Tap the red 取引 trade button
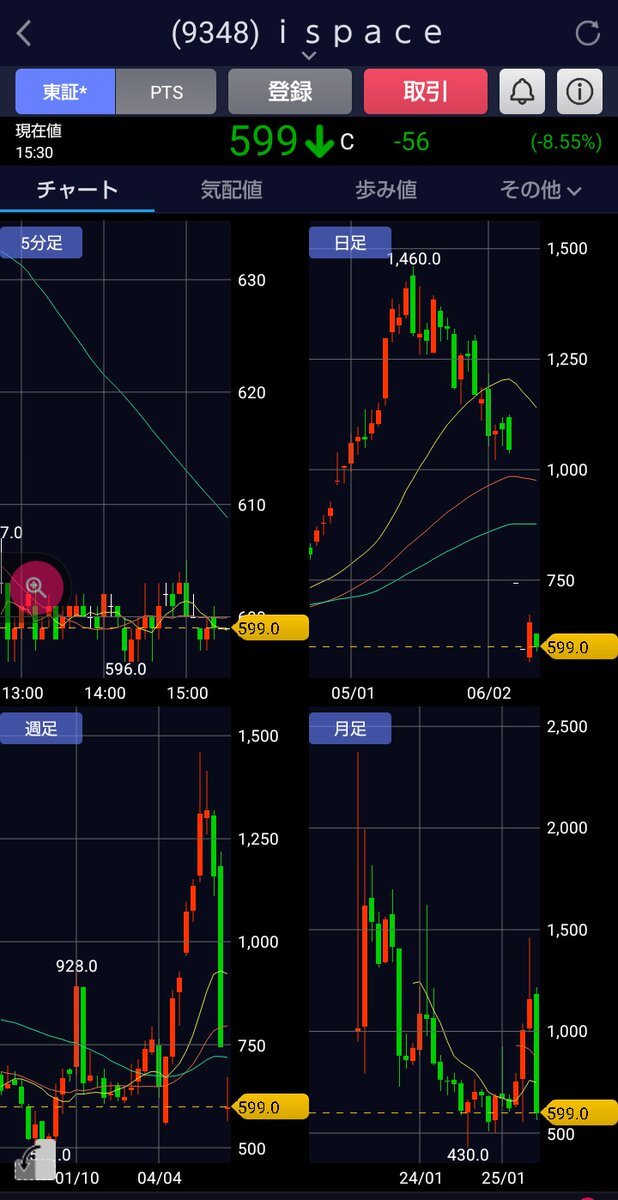 (x=425, y=91)
